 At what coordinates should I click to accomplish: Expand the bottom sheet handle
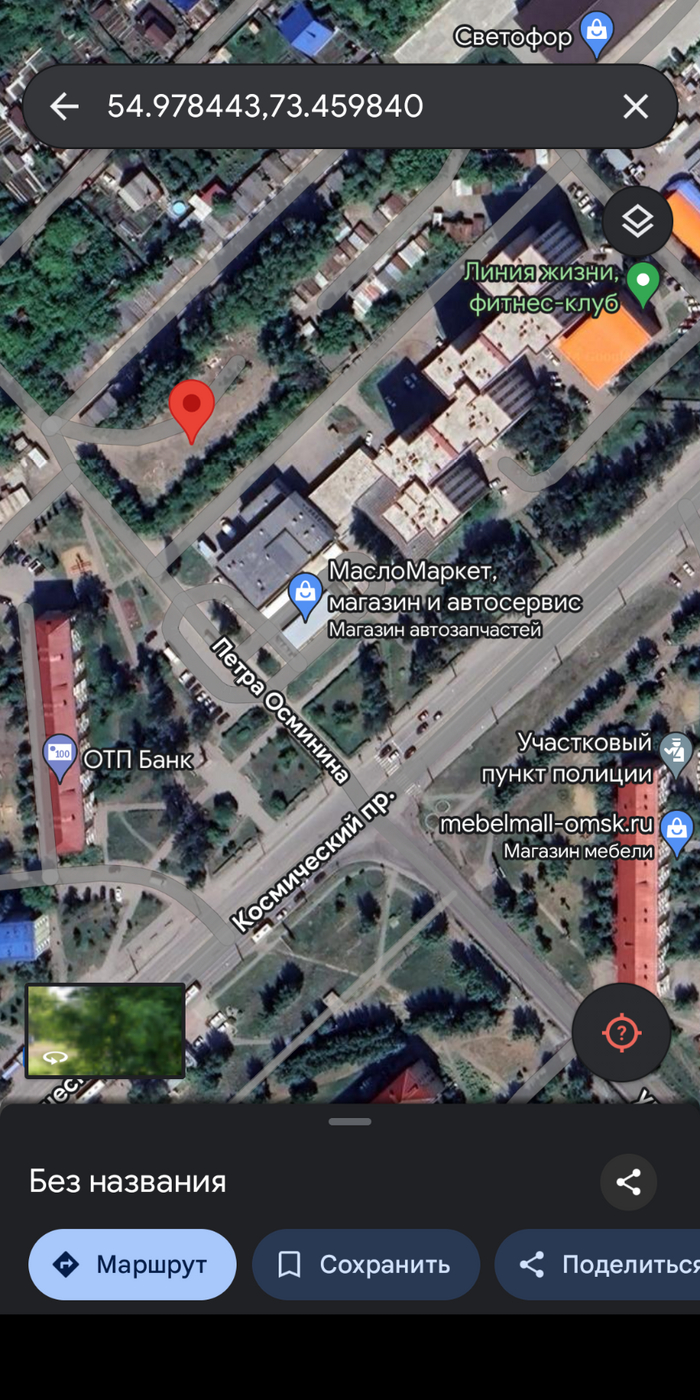pyautogui.click(x=350, y=1121)
